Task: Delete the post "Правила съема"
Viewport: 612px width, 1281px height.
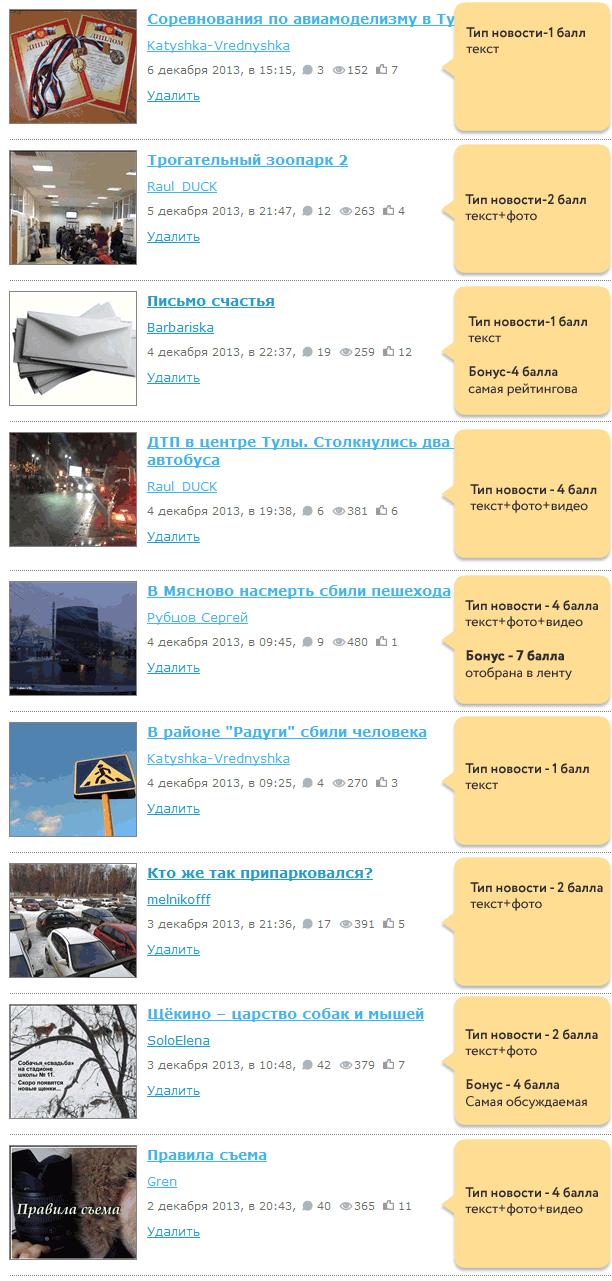Action: (173, 1231)
